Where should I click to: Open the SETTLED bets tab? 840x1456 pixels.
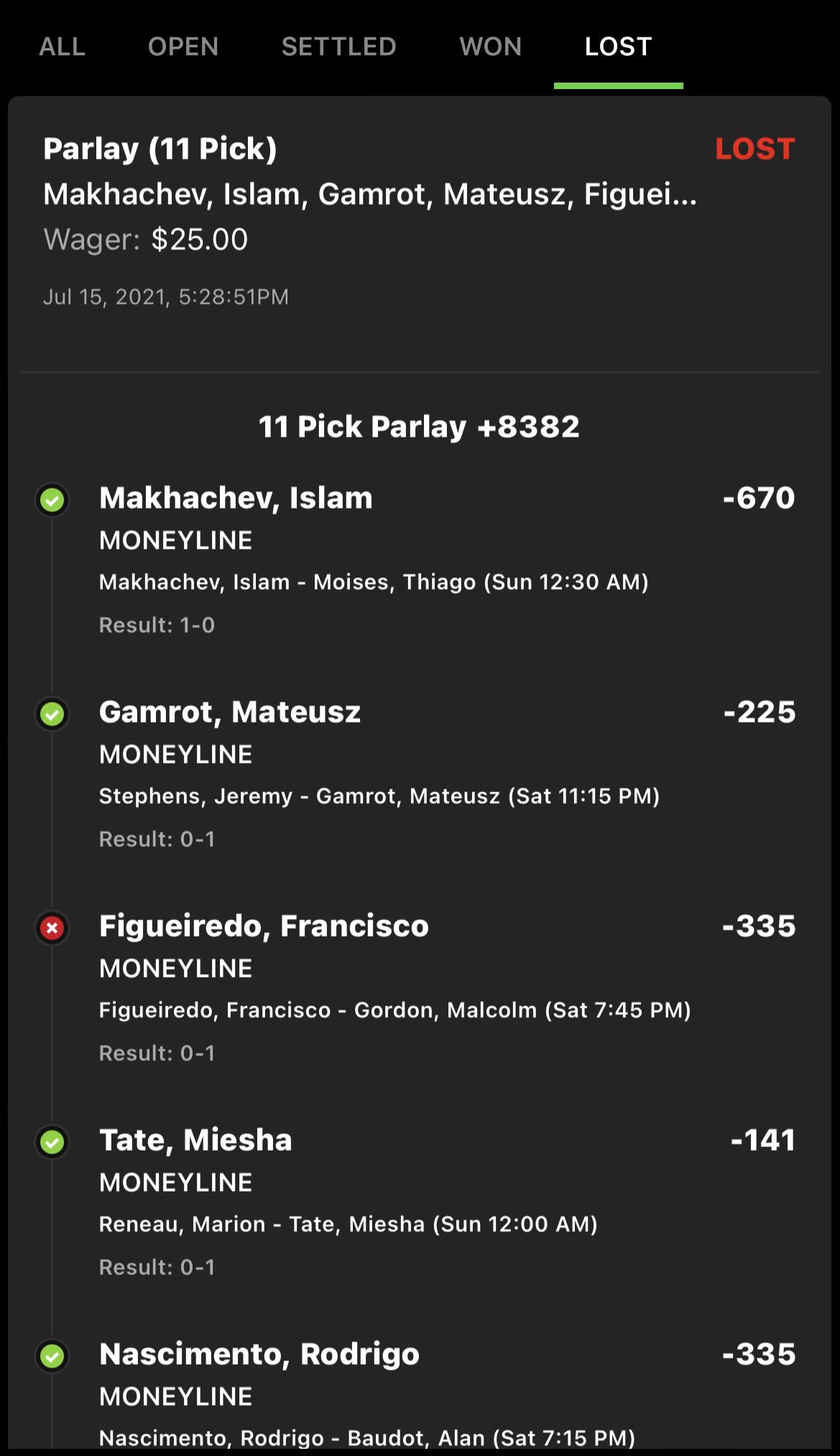pos(338,47)
